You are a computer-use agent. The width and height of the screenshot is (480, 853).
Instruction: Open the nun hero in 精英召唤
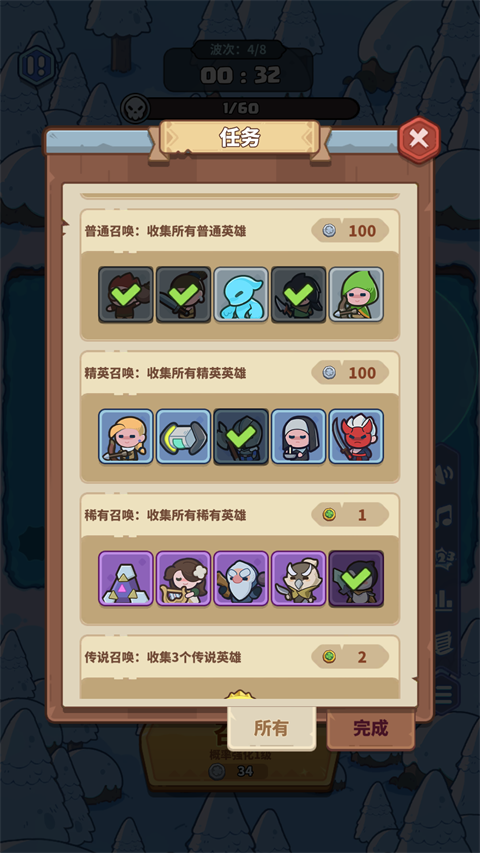click(298, 436)
